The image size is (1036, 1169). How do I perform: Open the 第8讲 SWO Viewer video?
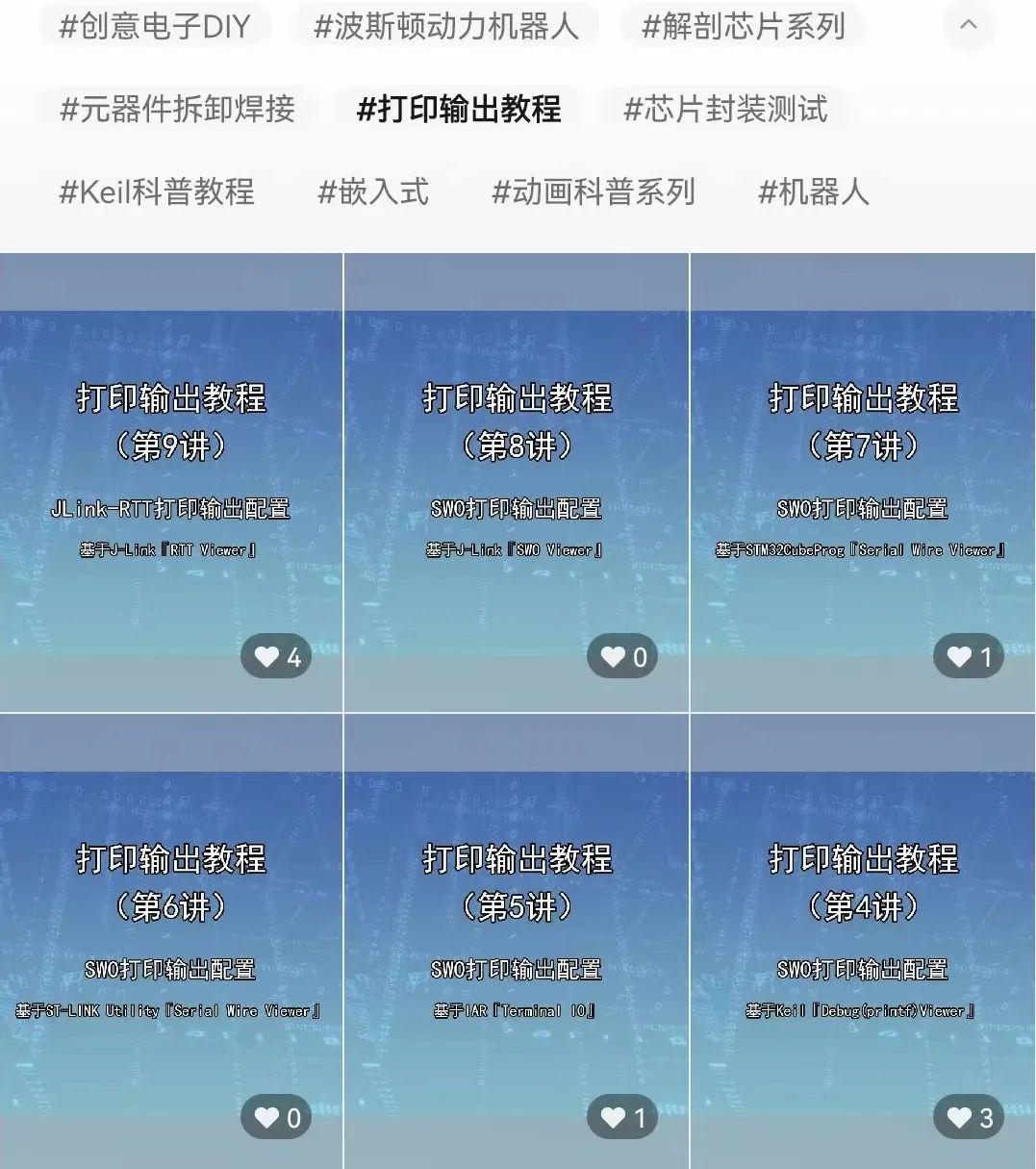pyautogui.click(x=517, y=481)
